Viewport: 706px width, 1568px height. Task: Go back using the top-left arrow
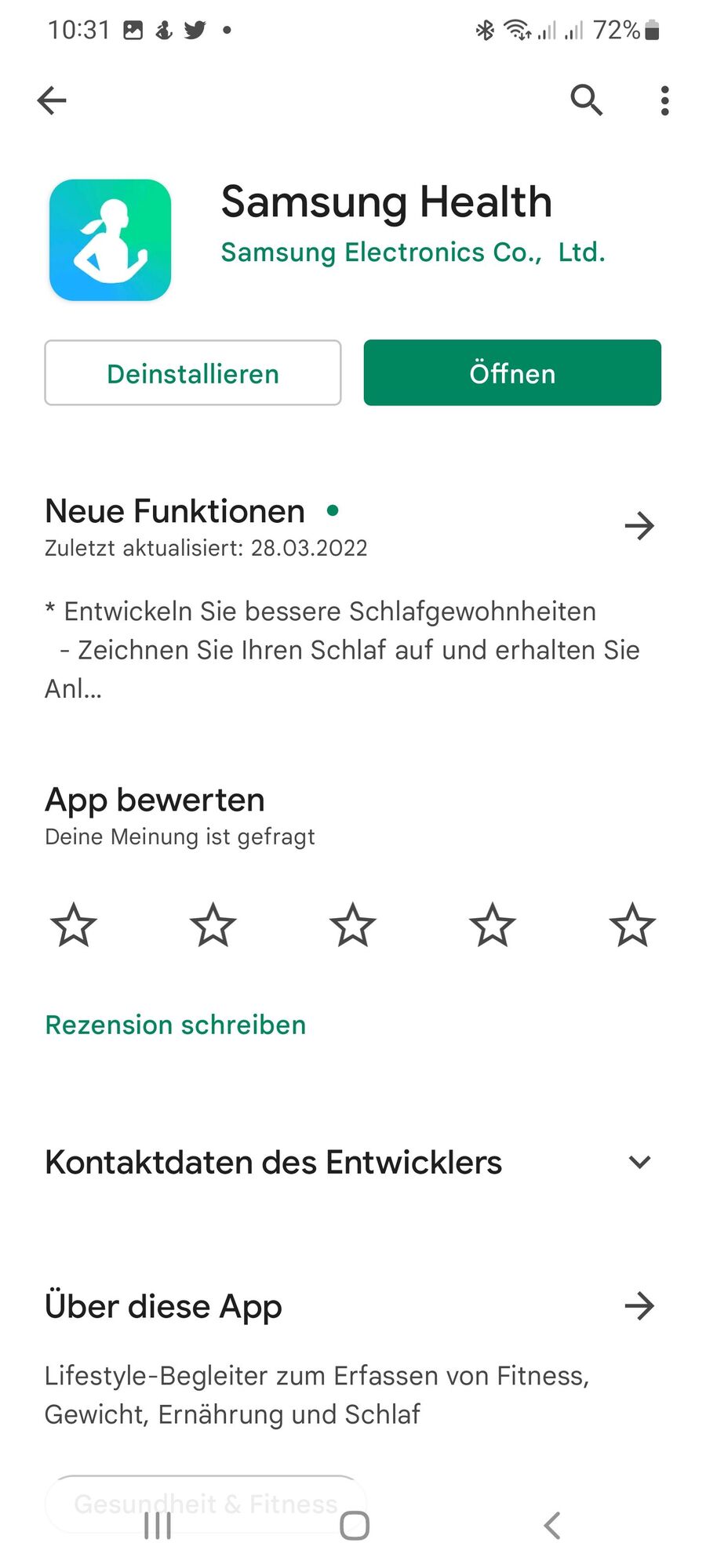point(52,100)
